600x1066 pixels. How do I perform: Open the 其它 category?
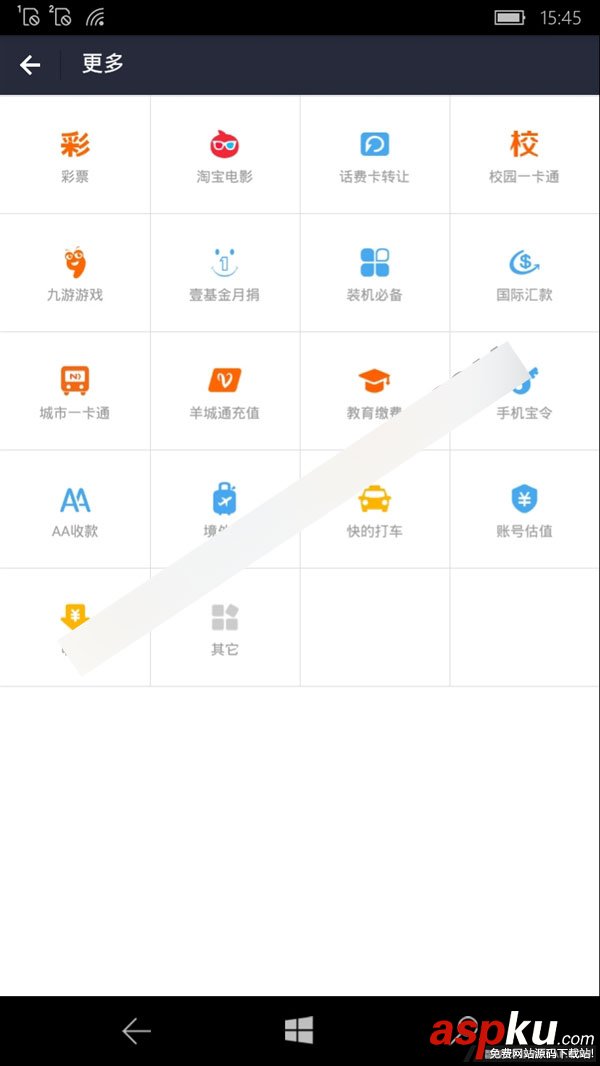(x=225, y=627)
